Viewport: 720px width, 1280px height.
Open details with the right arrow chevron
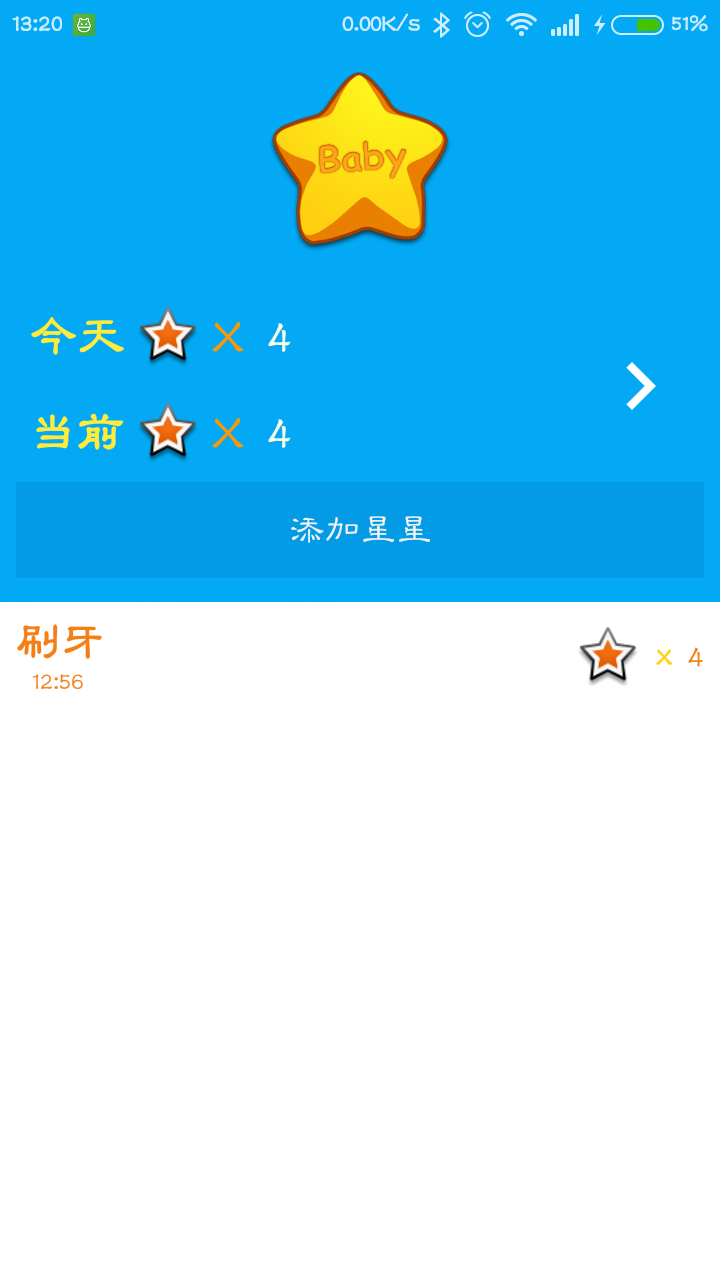(641, 386)
